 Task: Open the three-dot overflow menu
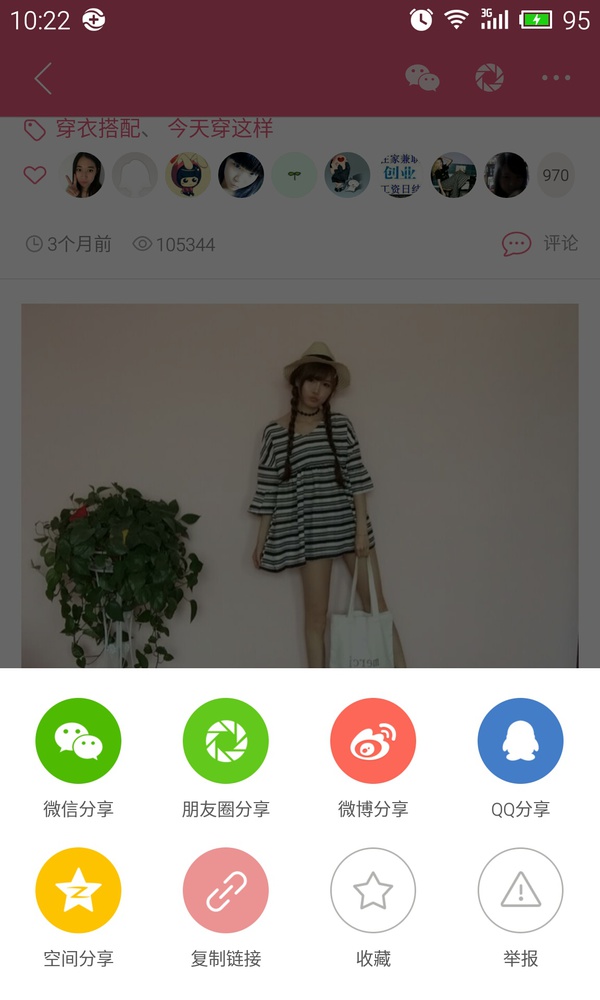[556, 78]
